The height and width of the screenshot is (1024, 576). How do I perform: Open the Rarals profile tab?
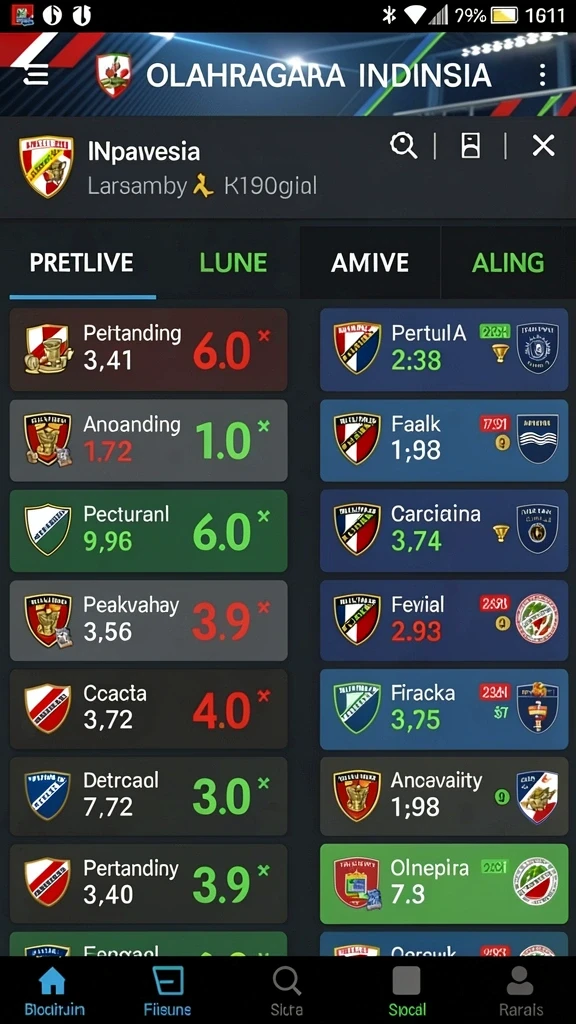pos(520,991)
